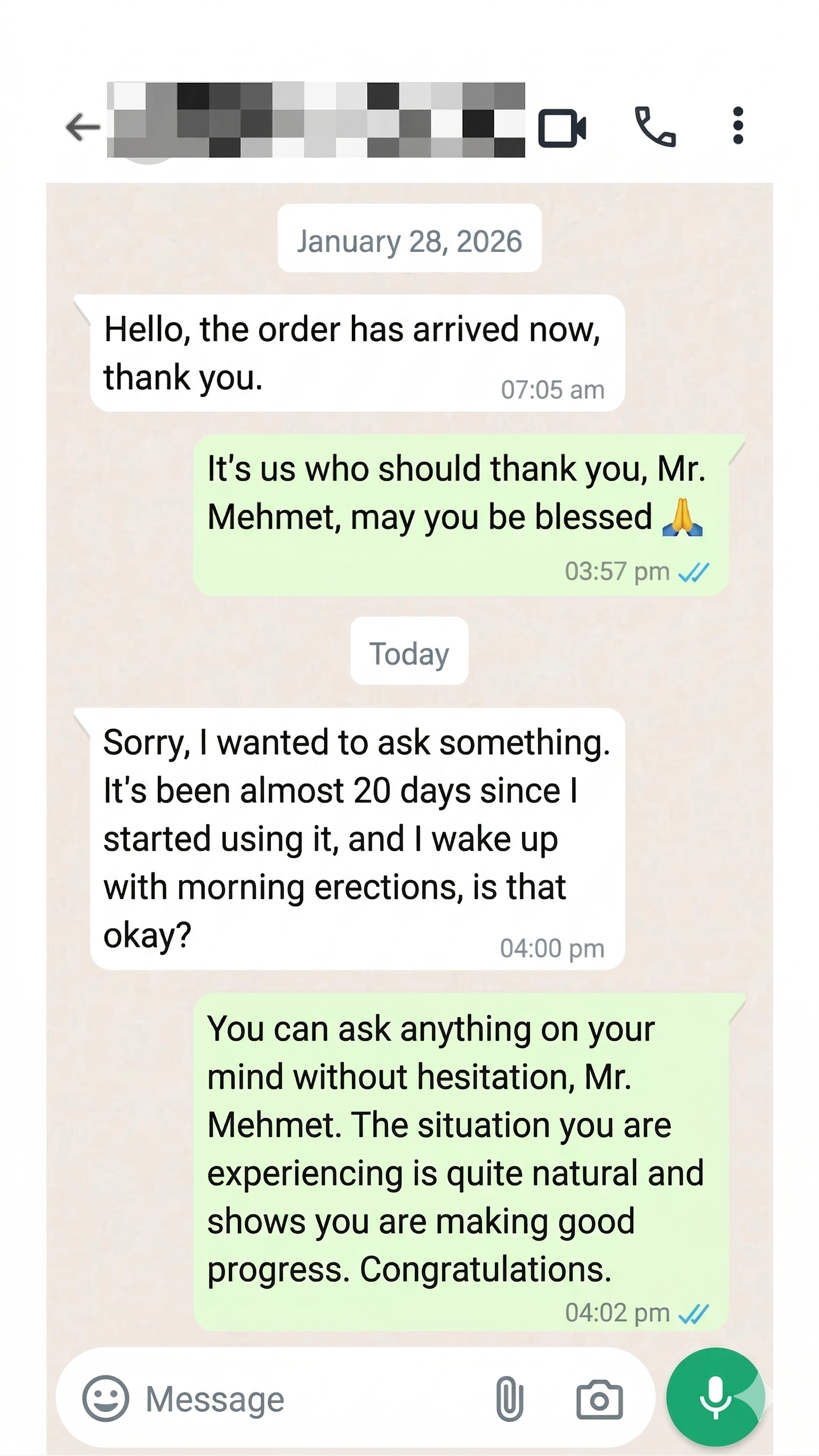Tap the microphone to record voice message
The height and width of the screenshot is (1456, 819).
pyautogui.click(x=715, y=1397)
